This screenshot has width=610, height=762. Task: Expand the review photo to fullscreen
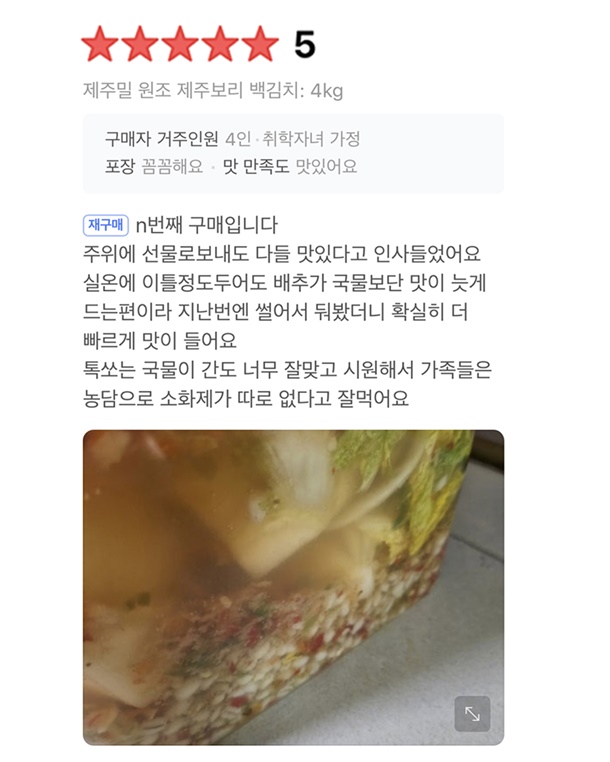[472, 714]
